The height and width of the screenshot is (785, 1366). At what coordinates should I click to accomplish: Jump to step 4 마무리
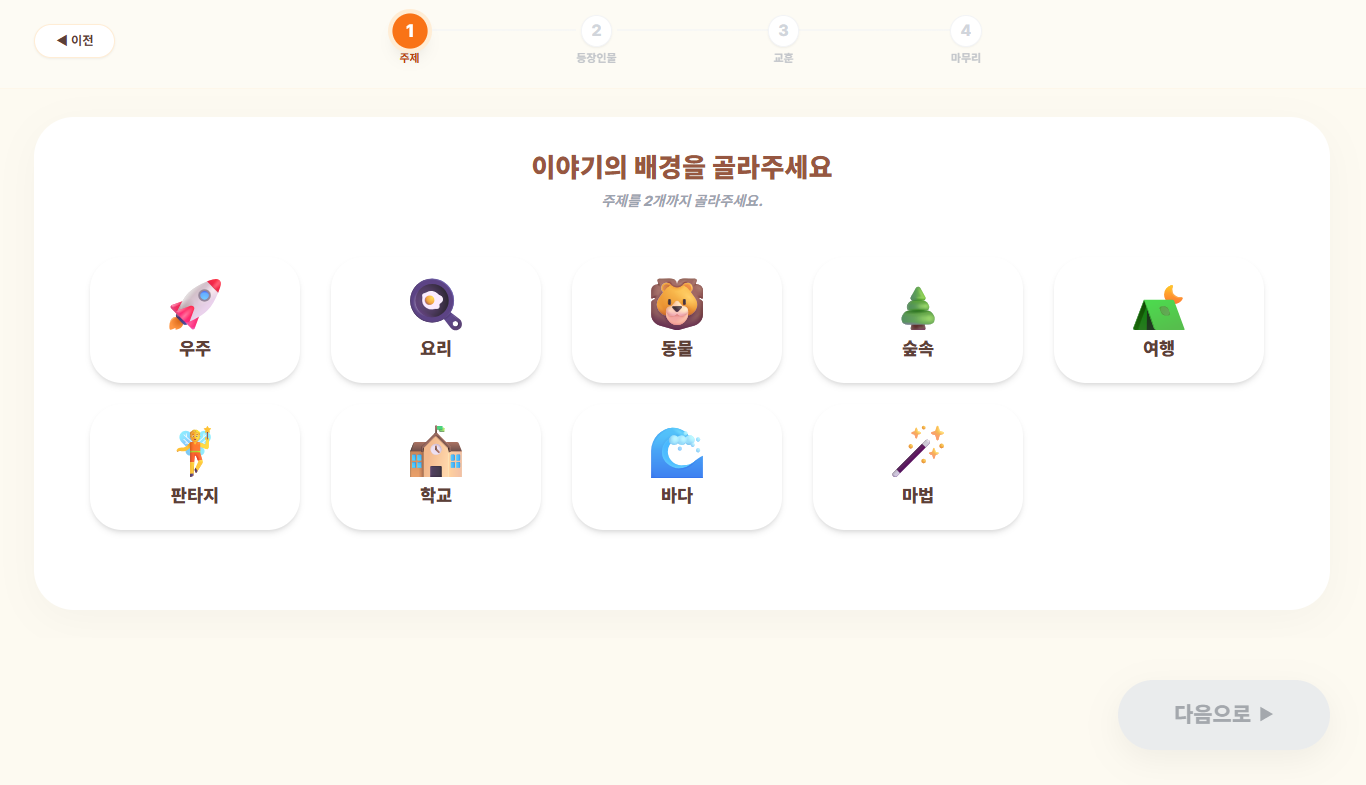(965, 40)
